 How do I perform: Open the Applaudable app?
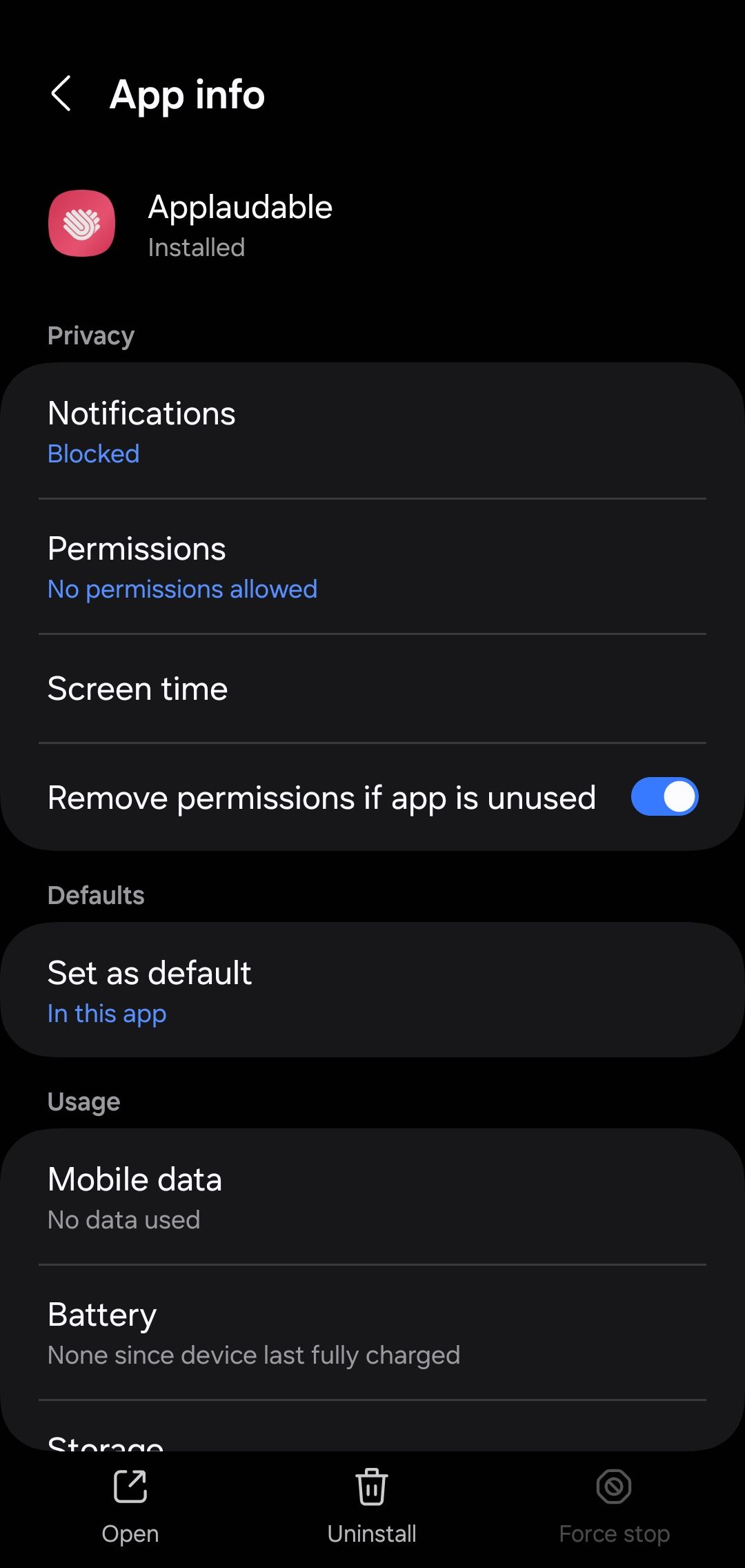130,1505
